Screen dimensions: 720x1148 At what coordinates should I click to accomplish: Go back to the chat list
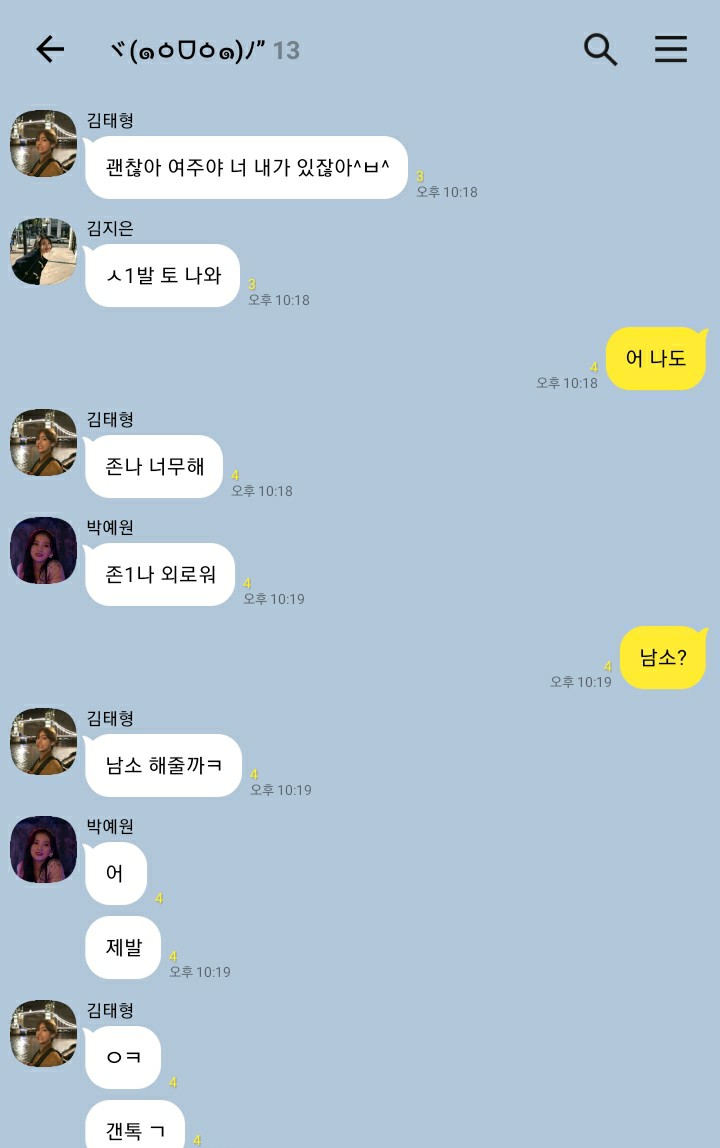click(x=49, y=49)
